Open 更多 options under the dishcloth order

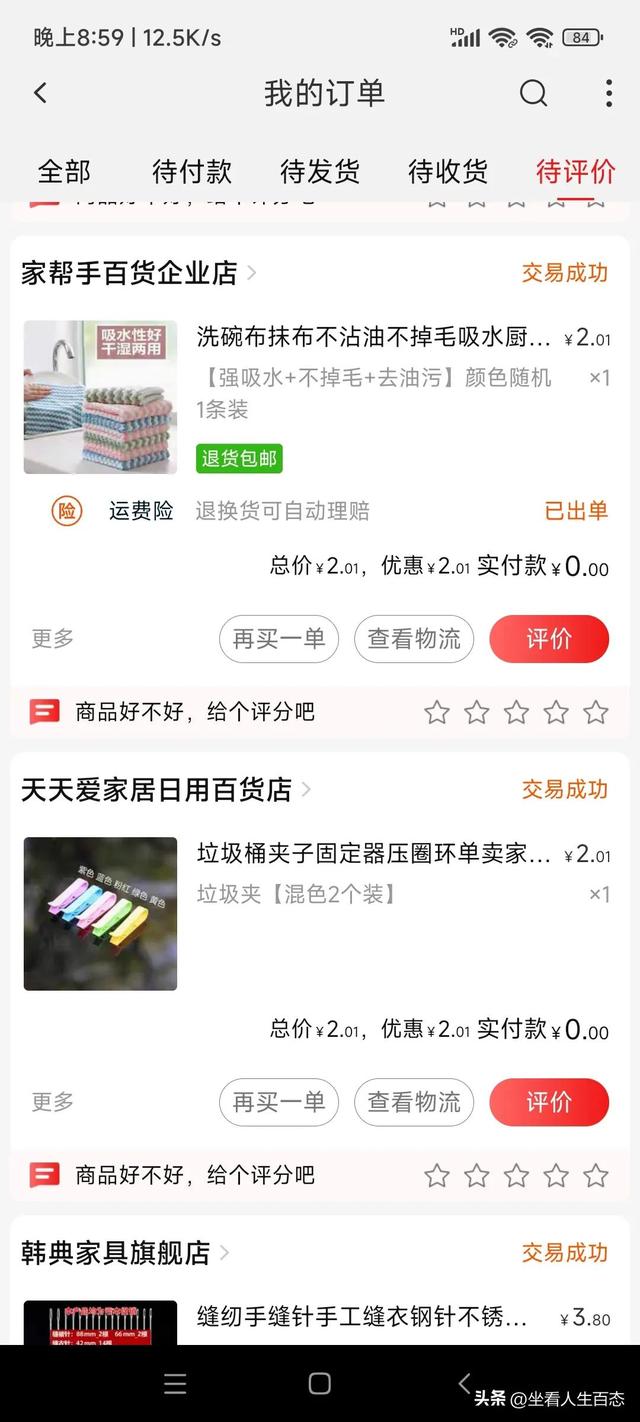pos(52,638)
